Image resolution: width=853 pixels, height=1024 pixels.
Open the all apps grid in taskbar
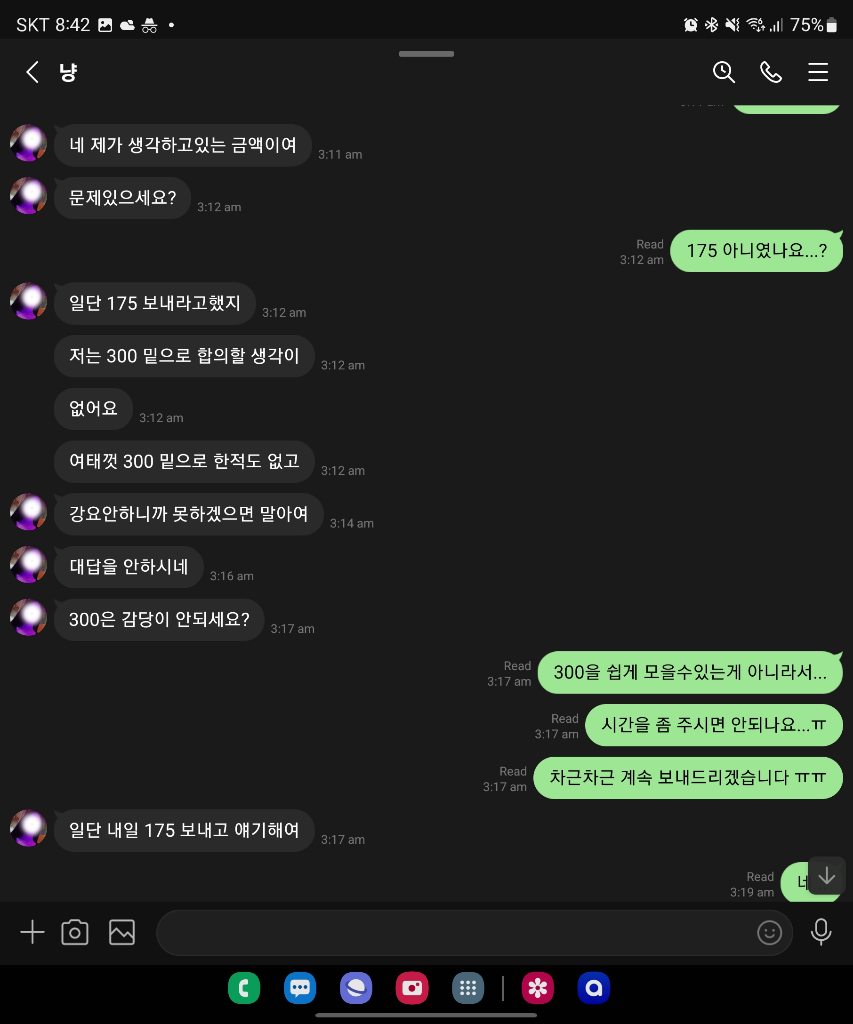467,989
